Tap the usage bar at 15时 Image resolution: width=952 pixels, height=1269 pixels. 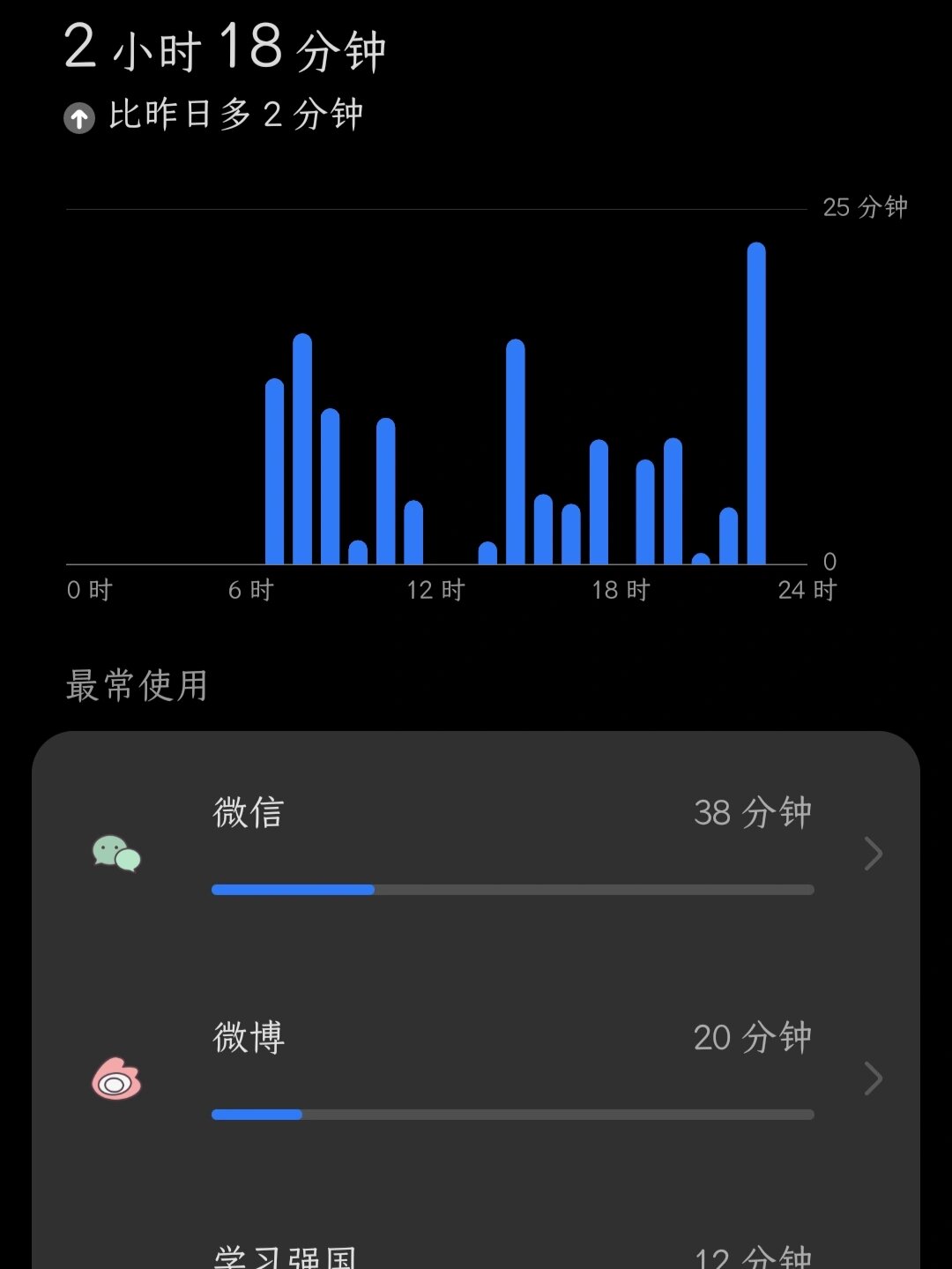coord(516,450)
